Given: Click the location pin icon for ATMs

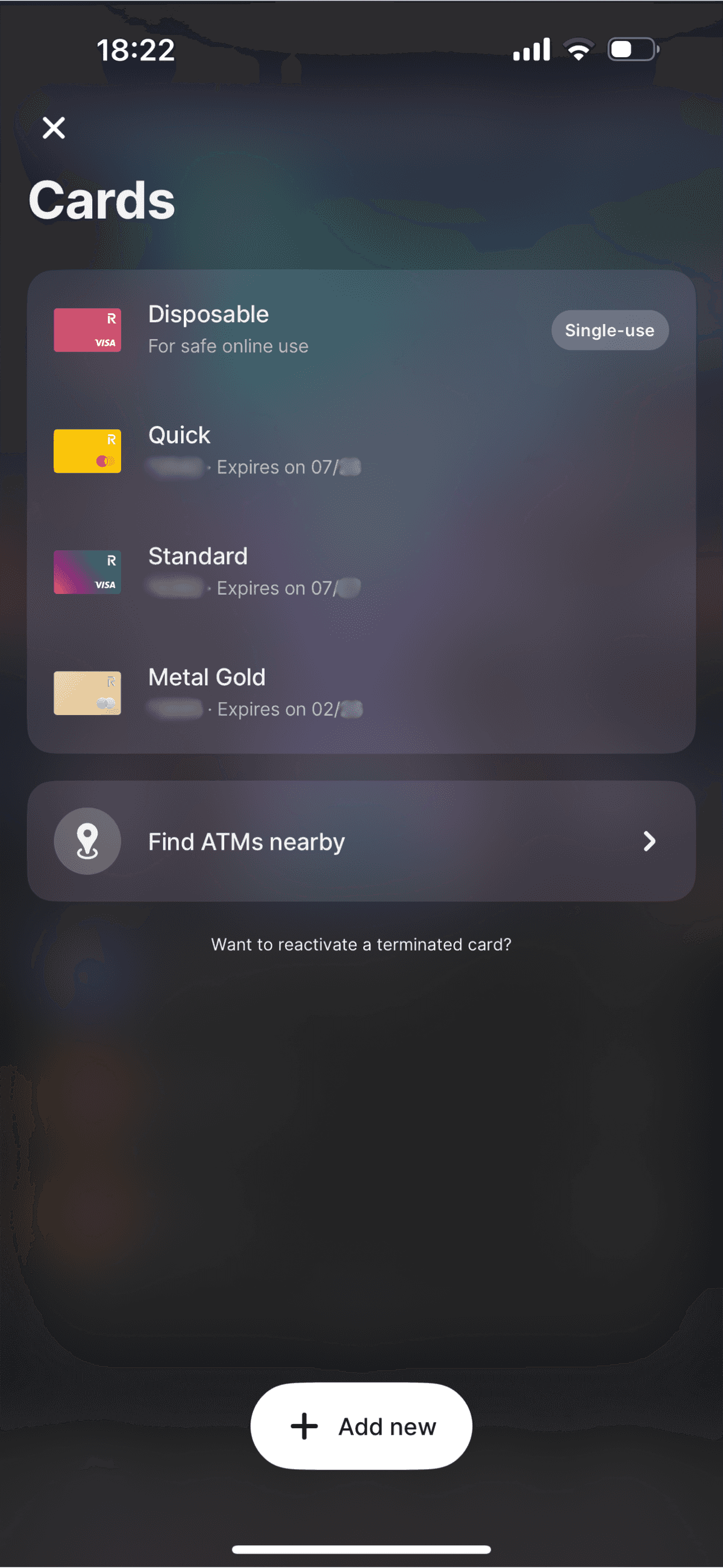Looking at the screenshot, I should [x=87, y=840].
